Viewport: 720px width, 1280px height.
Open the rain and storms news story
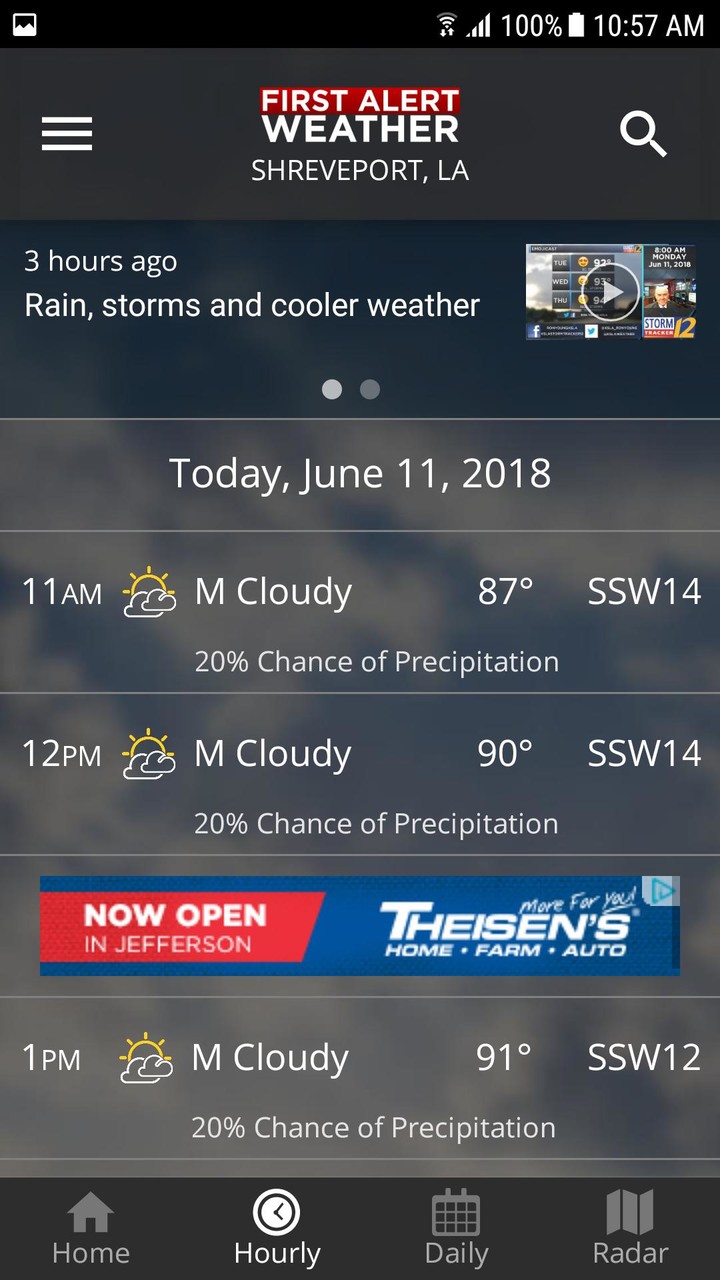(250, 305)
